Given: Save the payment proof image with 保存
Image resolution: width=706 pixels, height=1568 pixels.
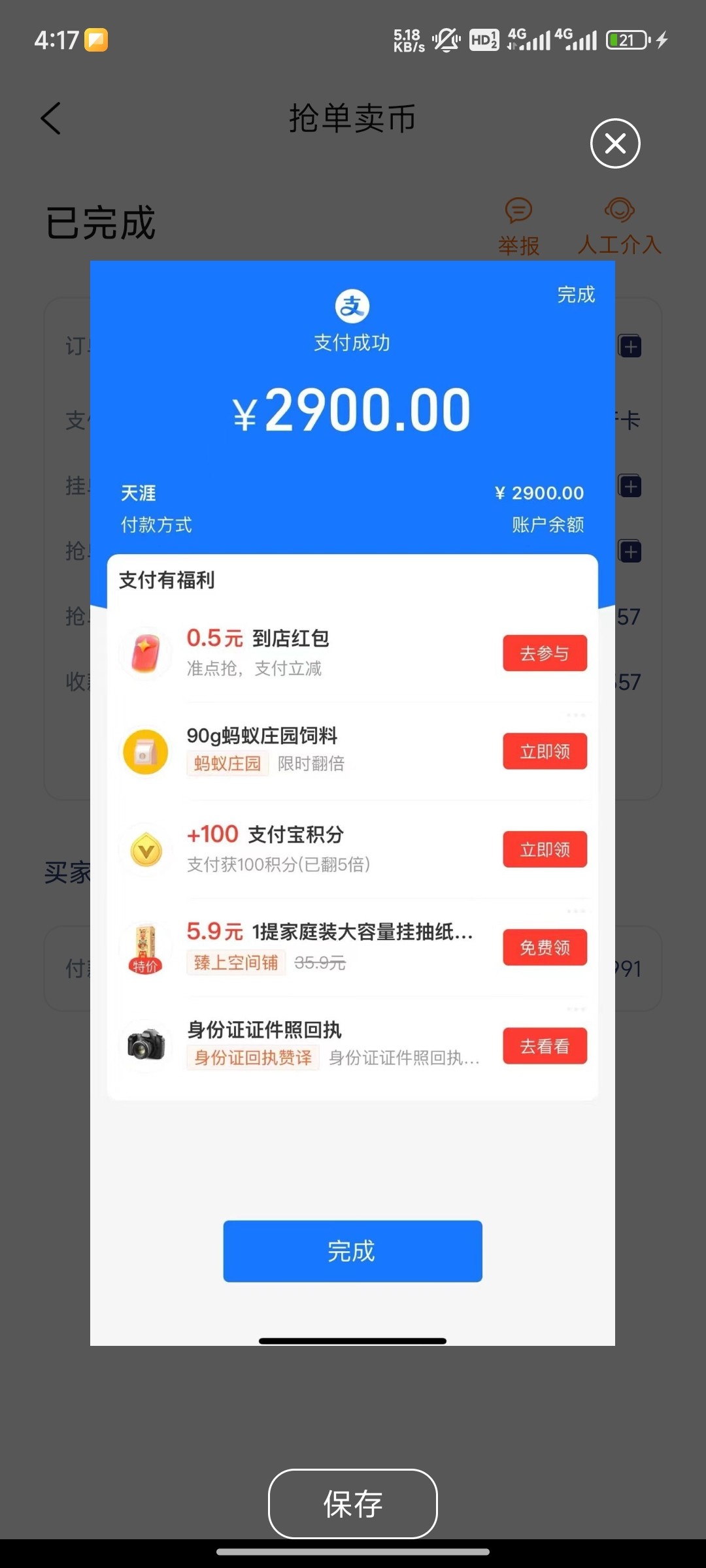Looking at the screenshot, I should click(352, 1504).
